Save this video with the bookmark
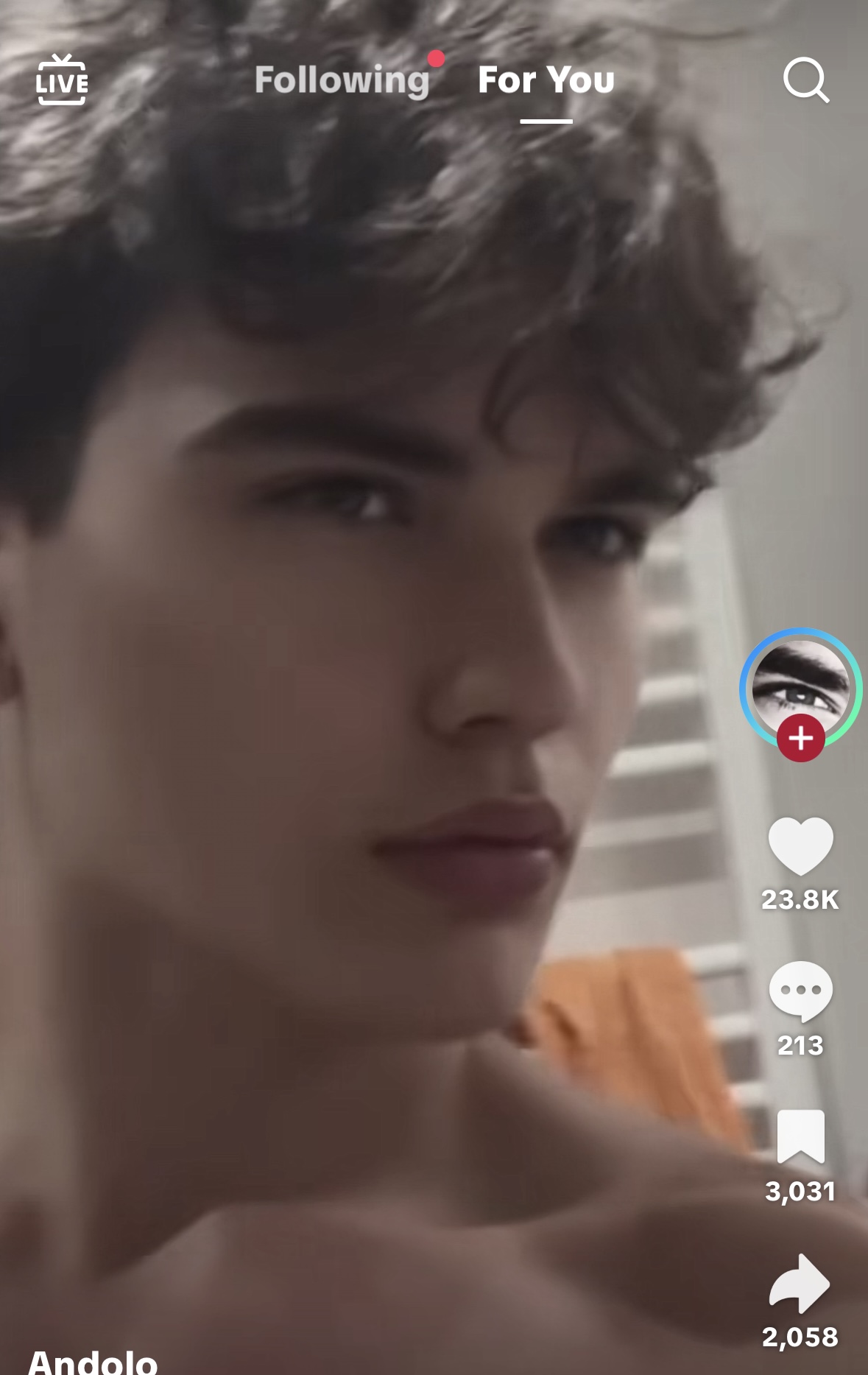868x1375 pixels. [800, 1136]
